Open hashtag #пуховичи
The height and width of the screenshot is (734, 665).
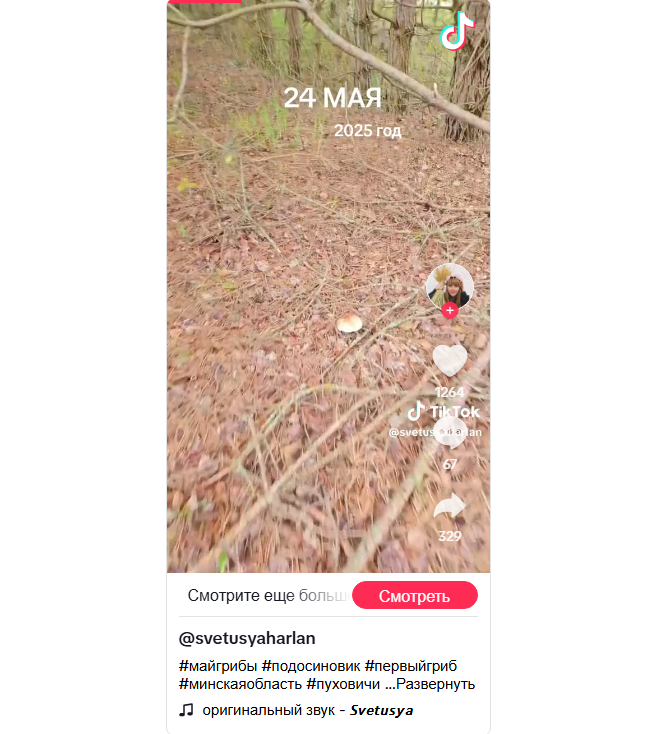click(x=344, y=685)
